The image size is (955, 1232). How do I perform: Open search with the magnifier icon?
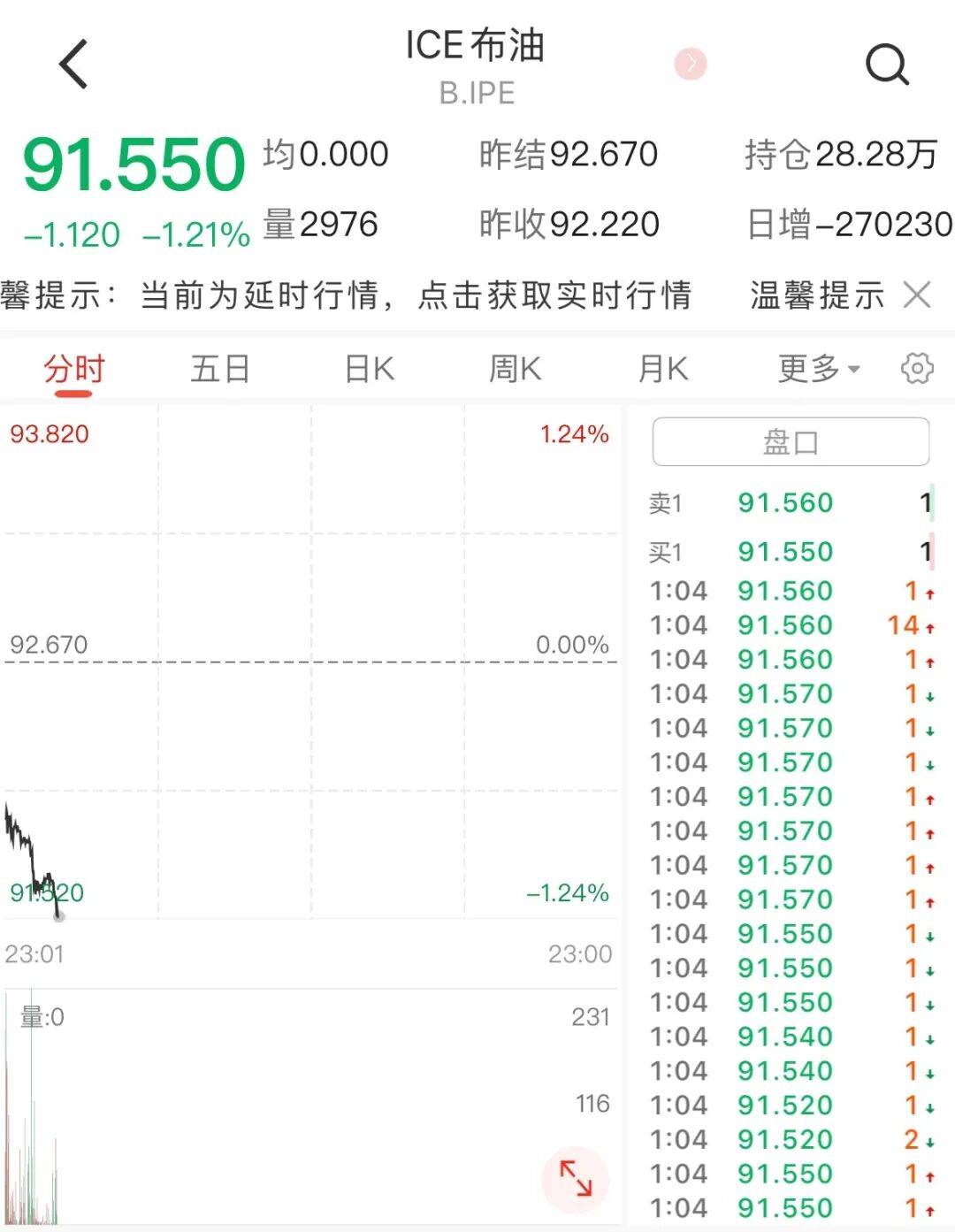887,65
